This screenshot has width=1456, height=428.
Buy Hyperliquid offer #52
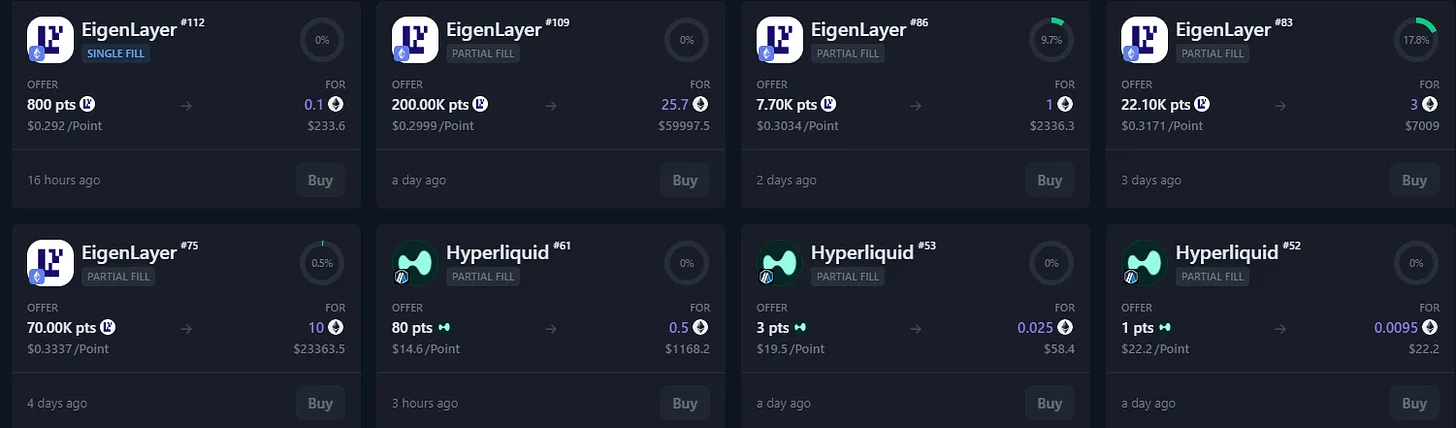(1414, 403)
